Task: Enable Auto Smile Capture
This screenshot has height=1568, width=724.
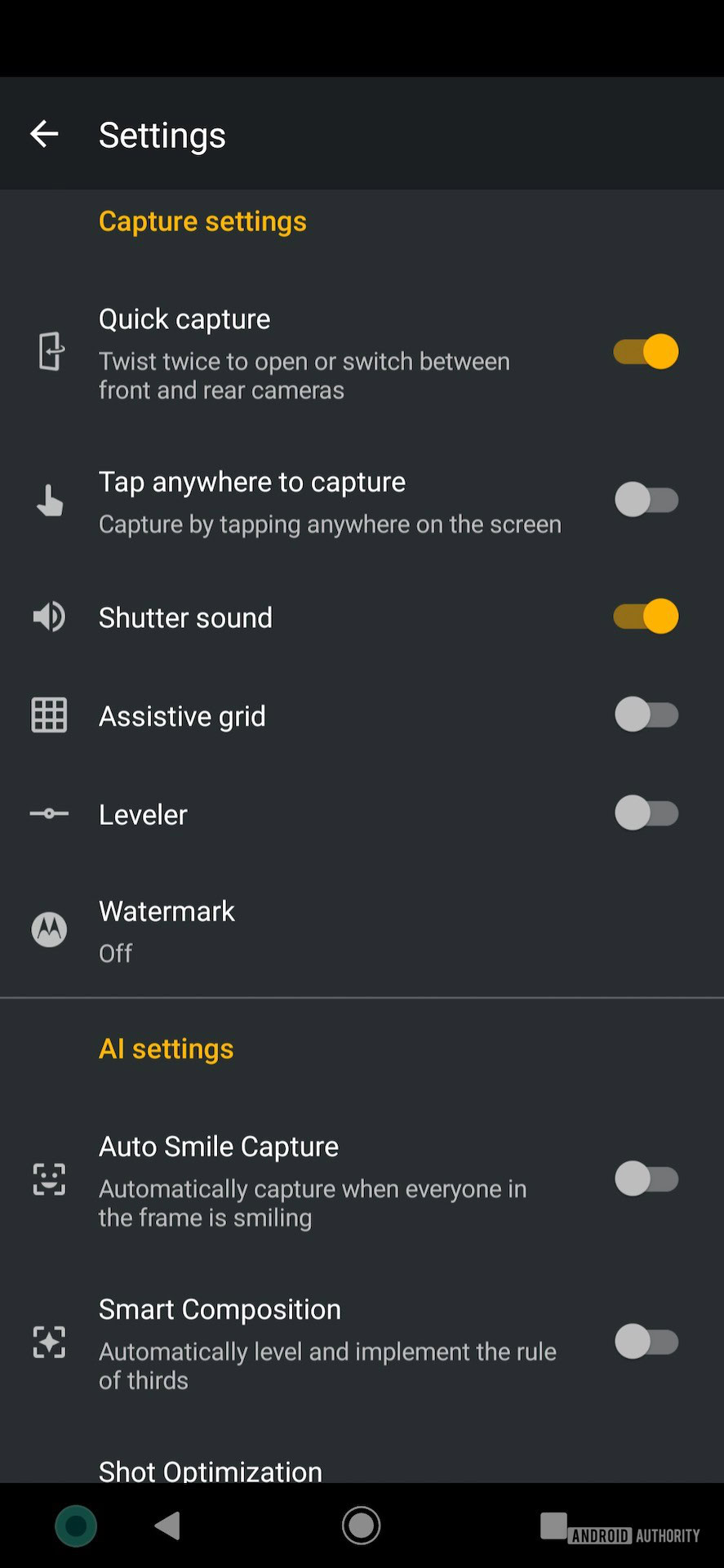Action: click(646, 1179)
